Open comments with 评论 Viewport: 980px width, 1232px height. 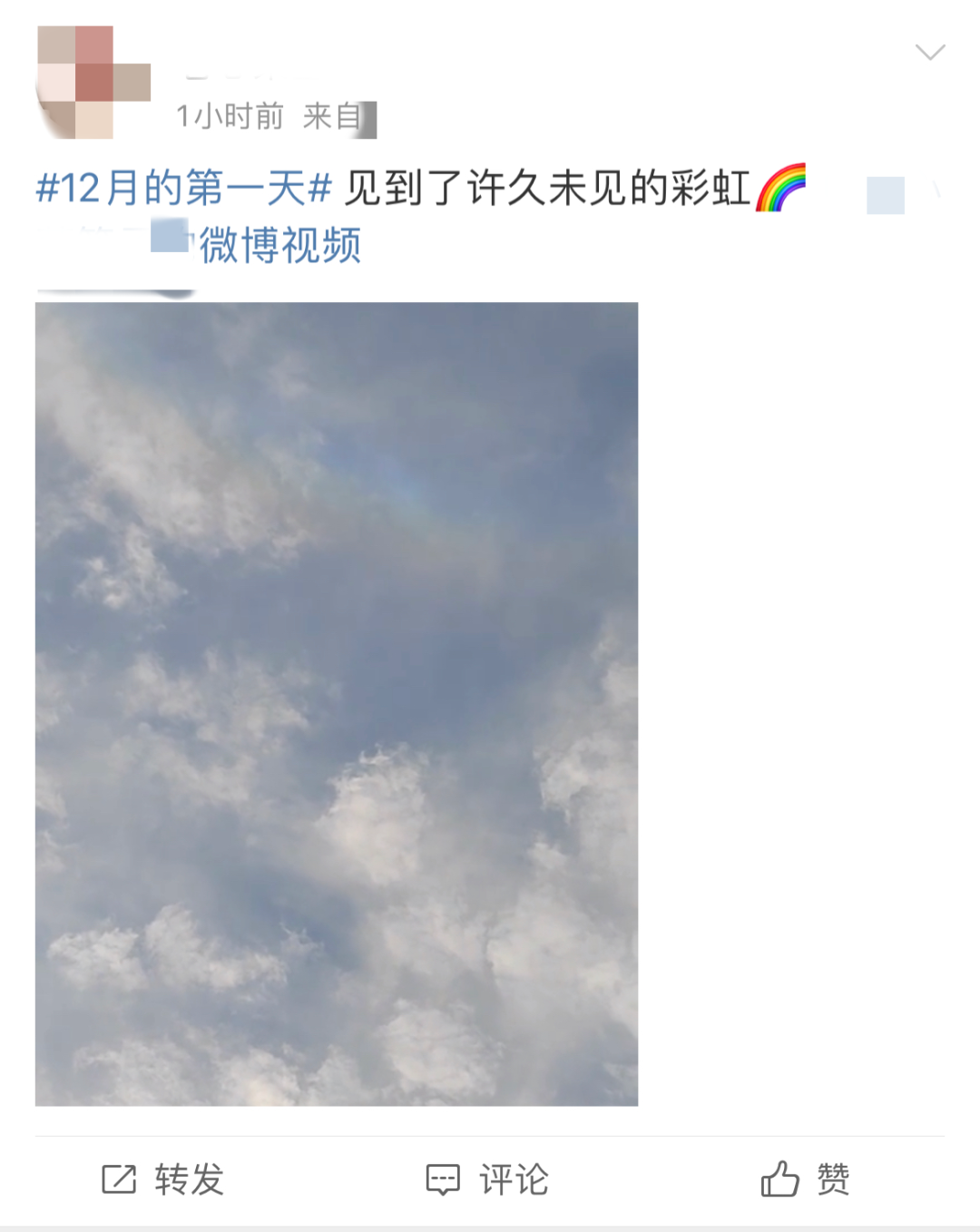coord(488,1179)
